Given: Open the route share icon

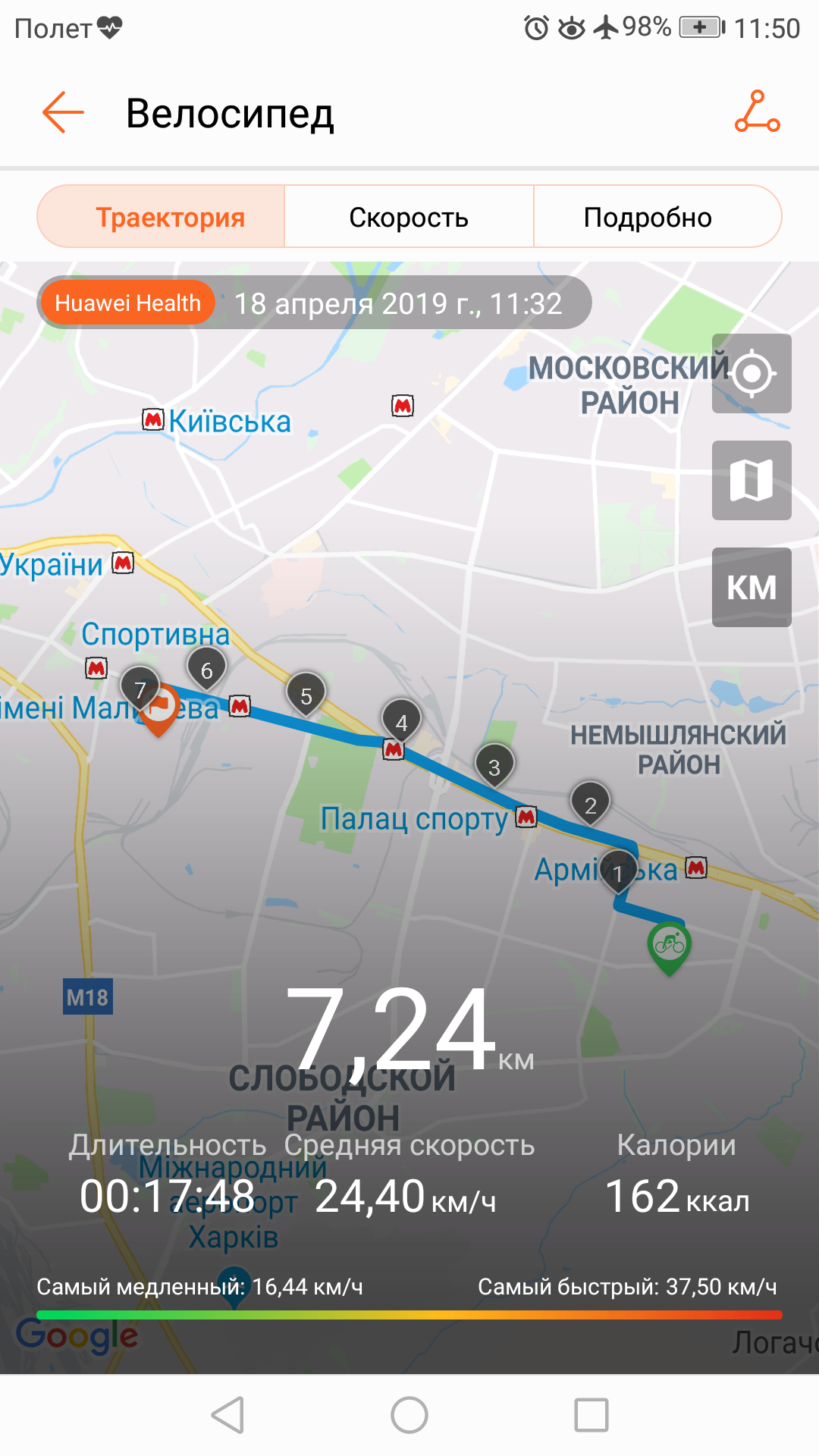Looking at the screenshot, I should (757, 111).
